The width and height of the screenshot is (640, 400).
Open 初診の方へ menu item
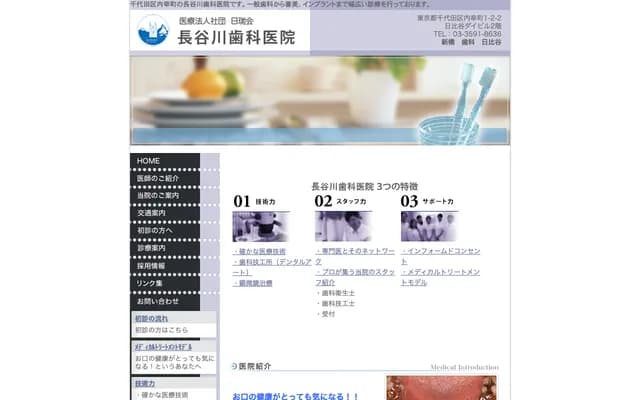pyautogui.click(x=155, y=230)
